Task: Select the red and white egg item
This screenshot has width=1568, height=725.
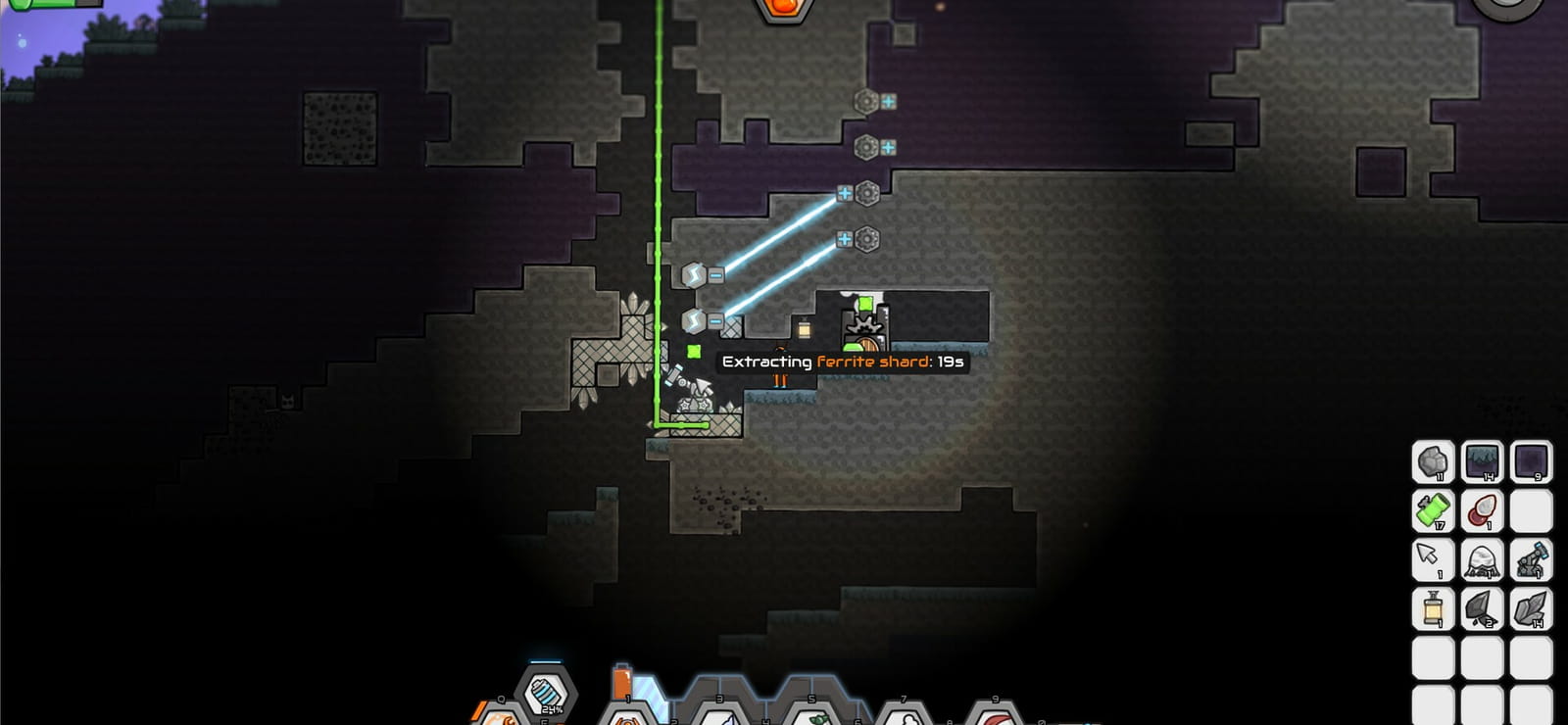Action: click(1482, 511)
